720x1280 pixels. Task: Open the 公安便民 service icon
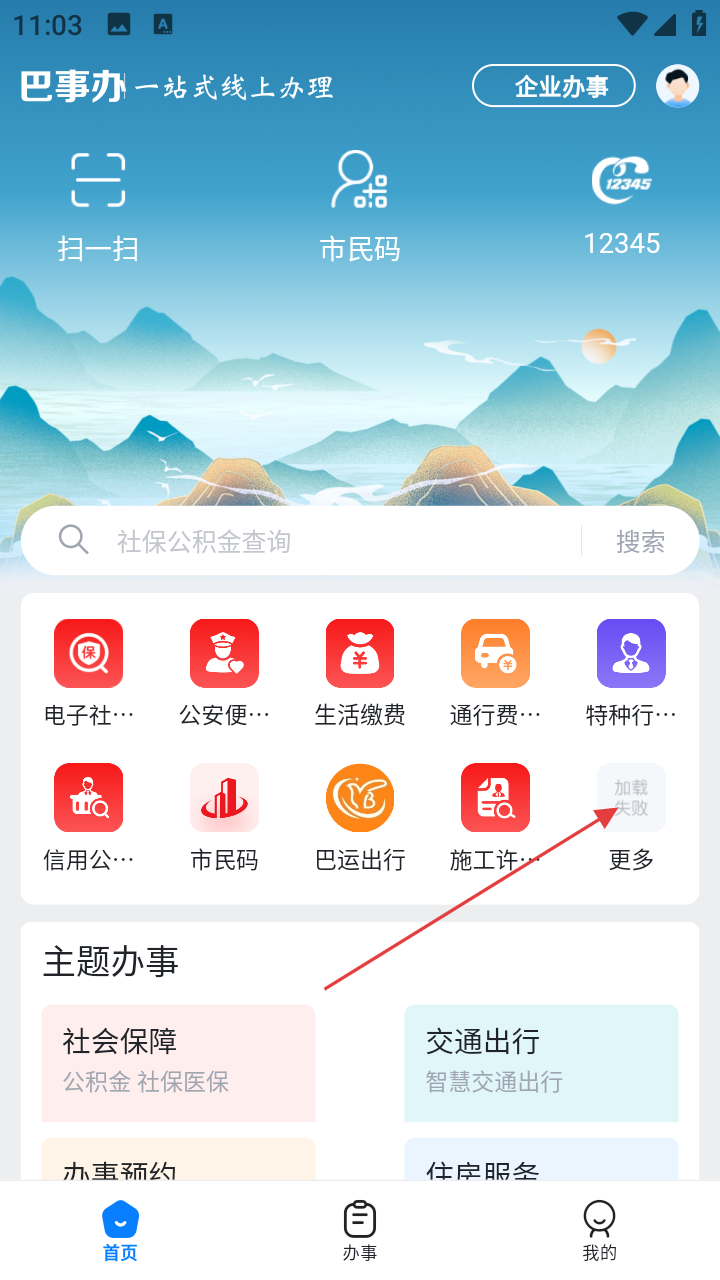pos(224,670)
